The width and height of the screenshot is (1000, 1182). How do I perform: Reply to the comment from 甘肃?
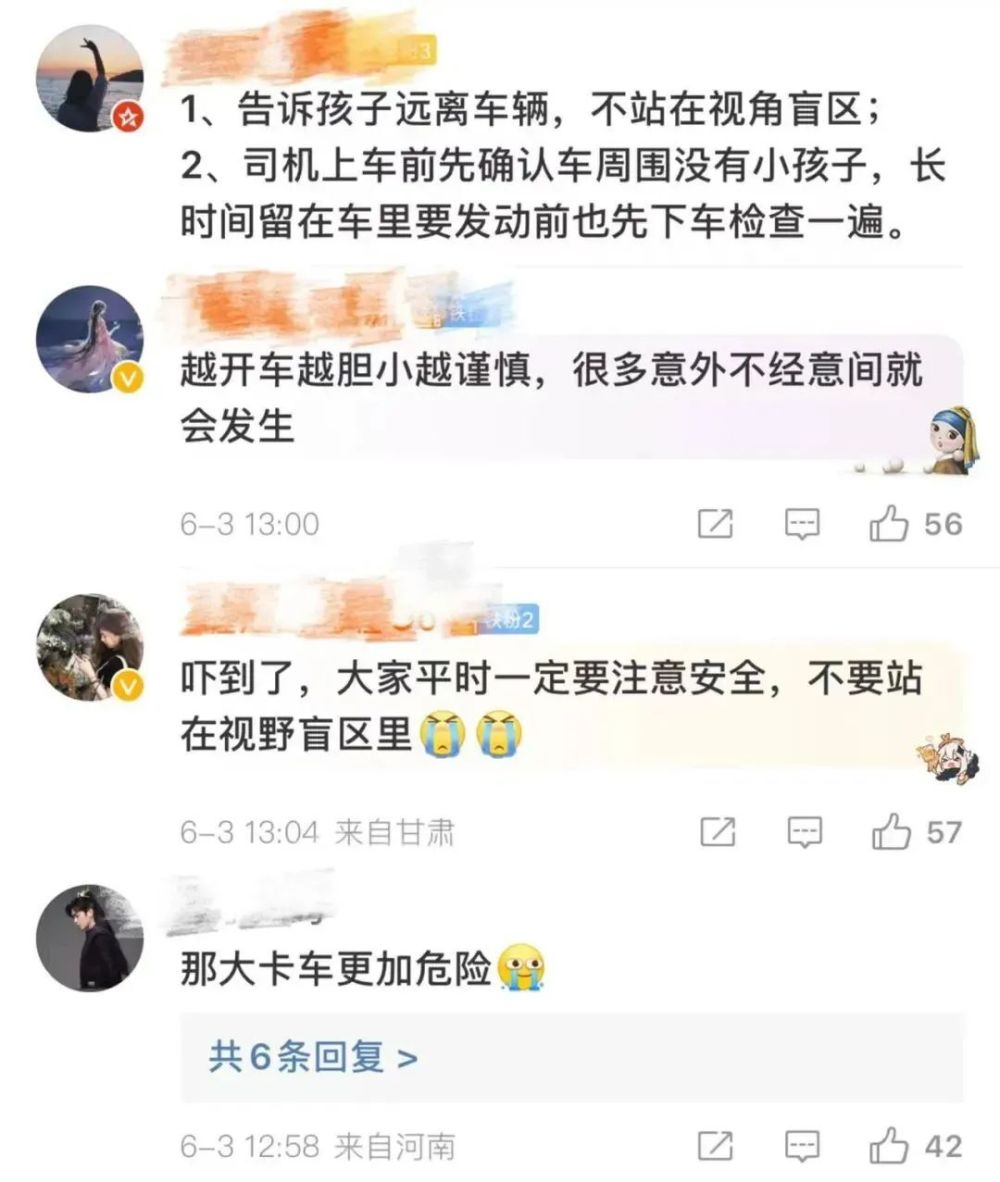point(802,832)
